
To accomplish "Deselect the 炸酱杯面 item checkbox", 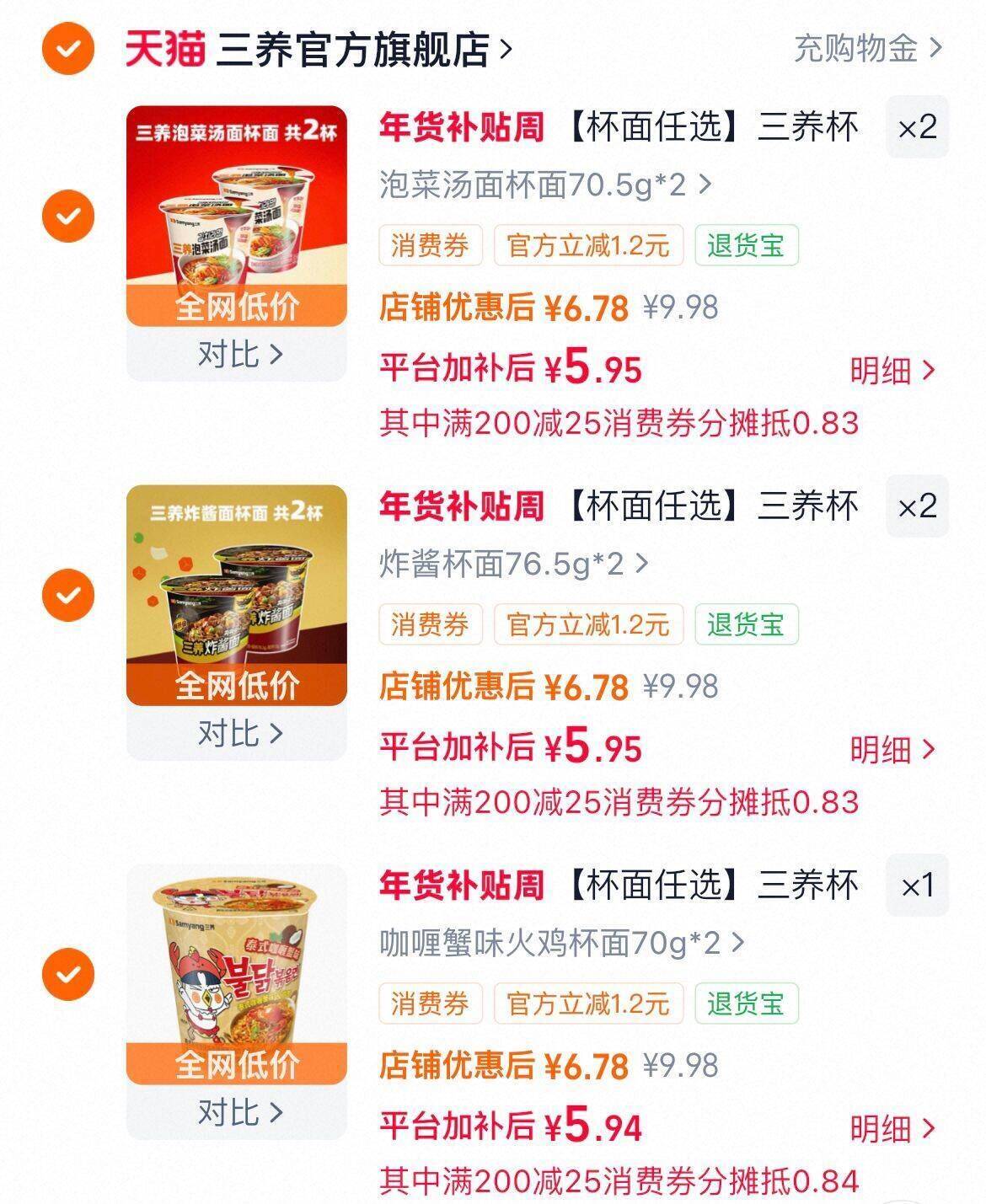I will tap(67, 596).
